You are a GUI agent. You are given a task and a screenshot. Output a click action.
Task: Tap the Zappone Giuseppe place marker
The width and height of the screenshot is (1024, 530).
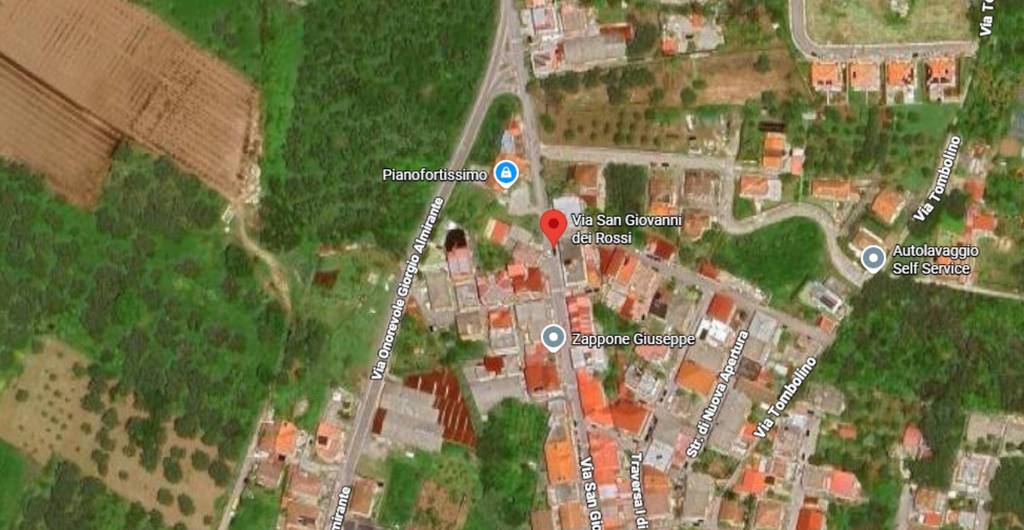553,338
